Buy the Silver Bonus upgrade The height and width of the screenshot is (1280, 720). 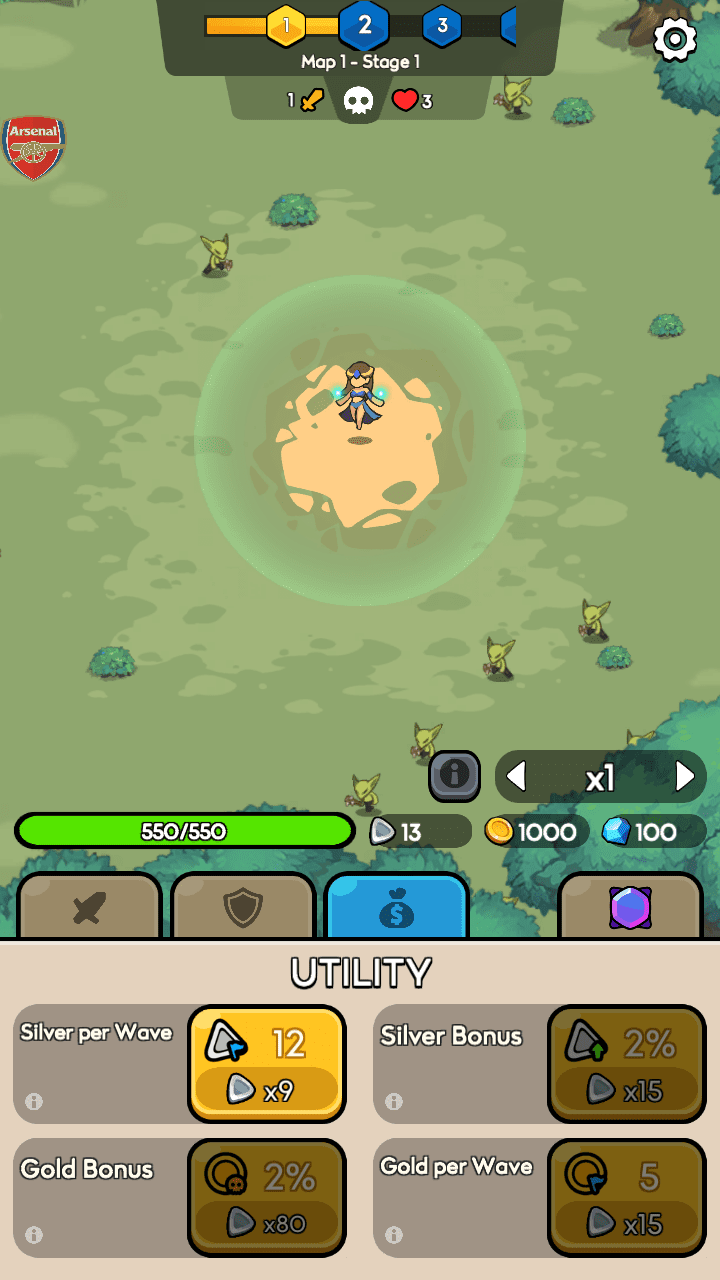pos(626,1064)
